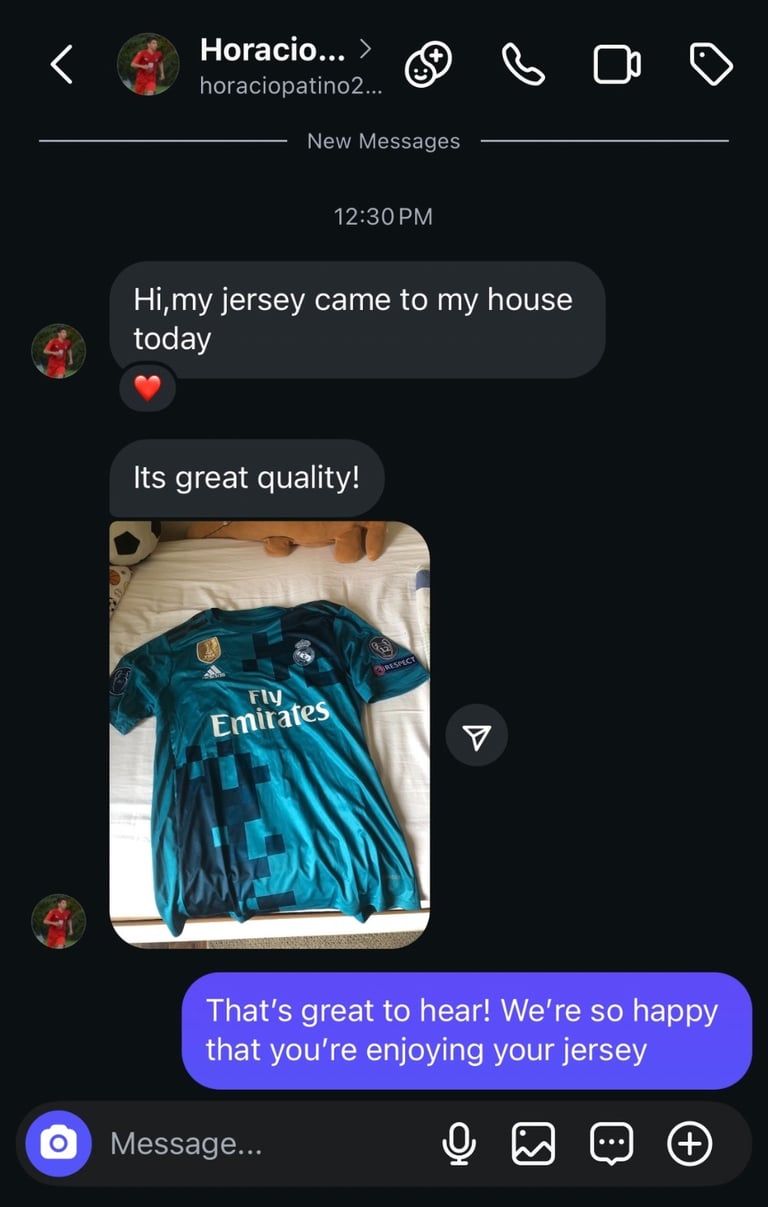768x1207 pixels.
Task: Tap the heart reaction on first message
Action: tap(148, 389)
